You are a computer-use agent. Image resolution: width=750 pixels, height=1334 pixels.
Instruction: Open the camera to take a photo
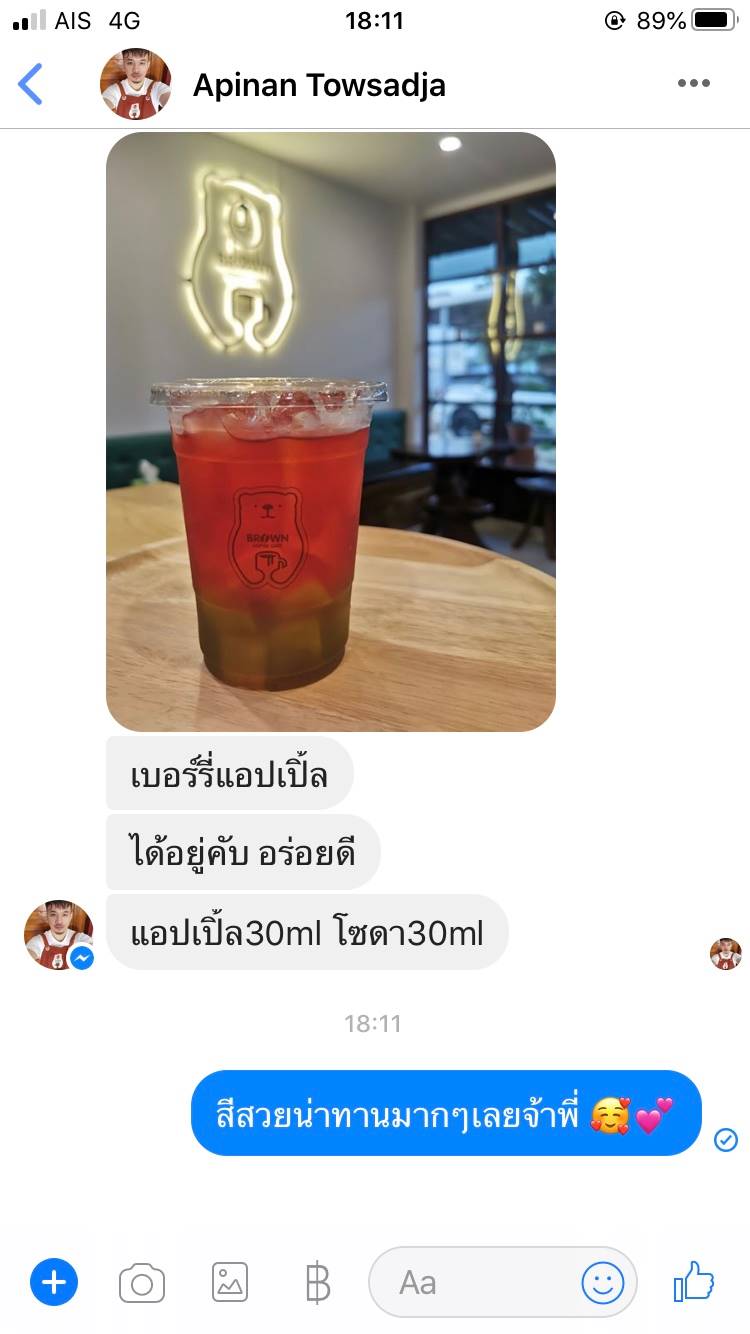tap(142, 1283)
